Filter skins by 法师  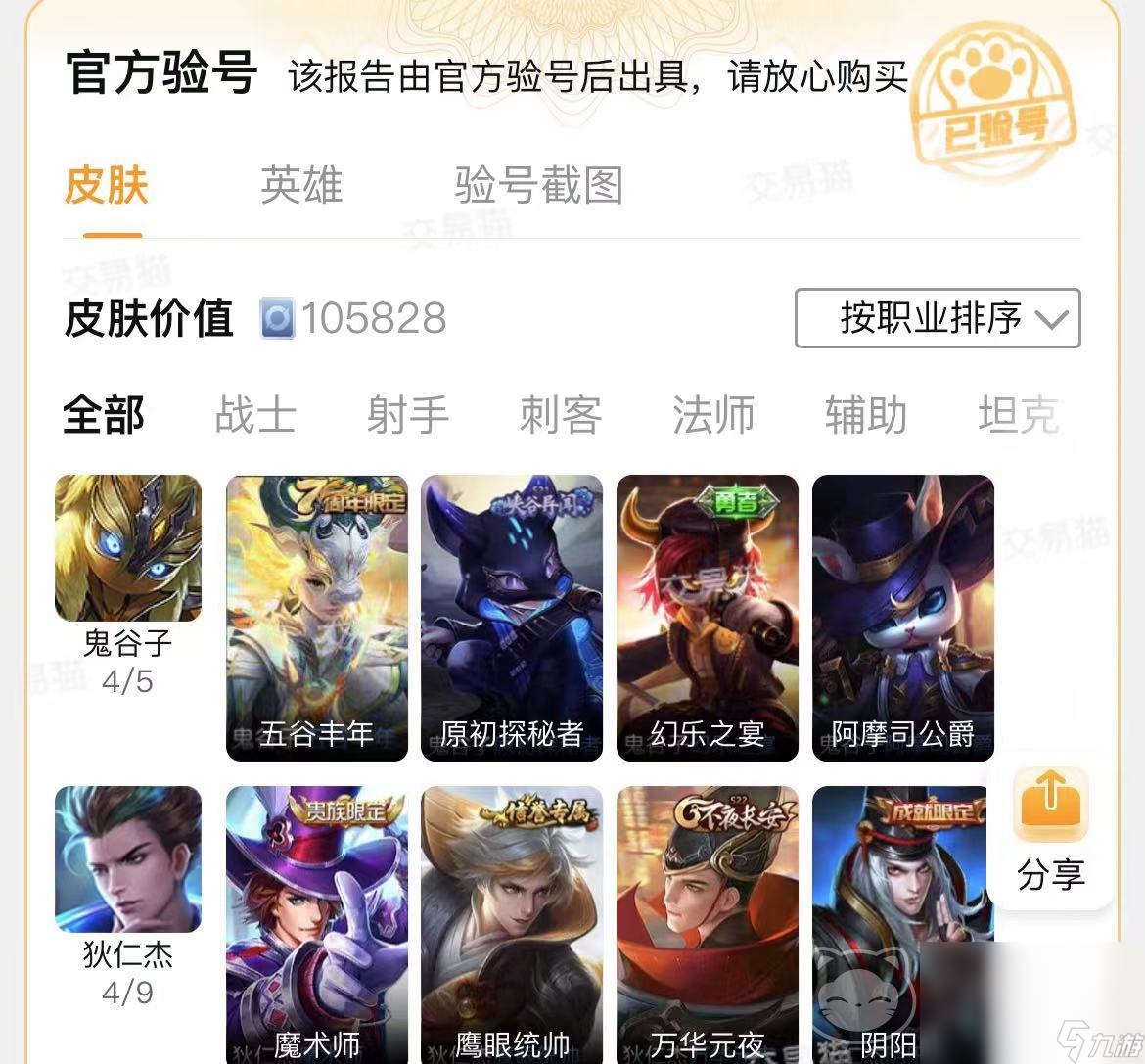pos(713,415)
